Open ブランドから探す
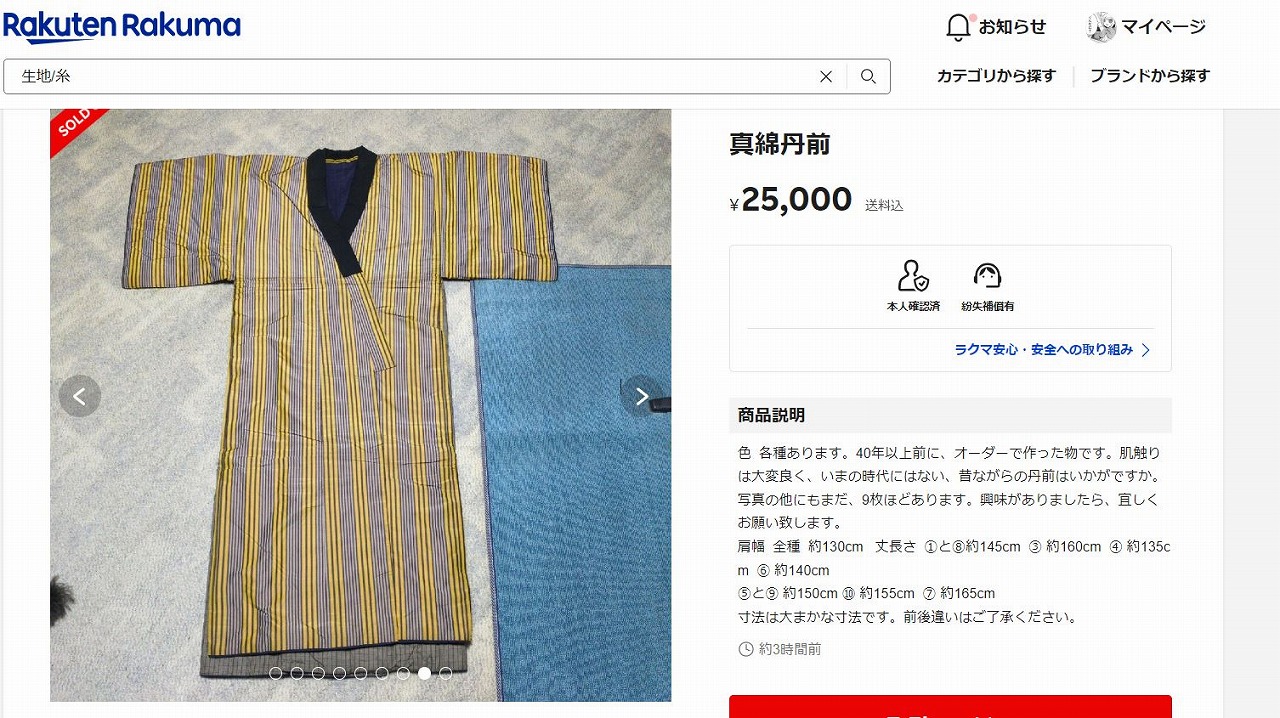Screen dimensions: 1280x718 (1150, 76)
